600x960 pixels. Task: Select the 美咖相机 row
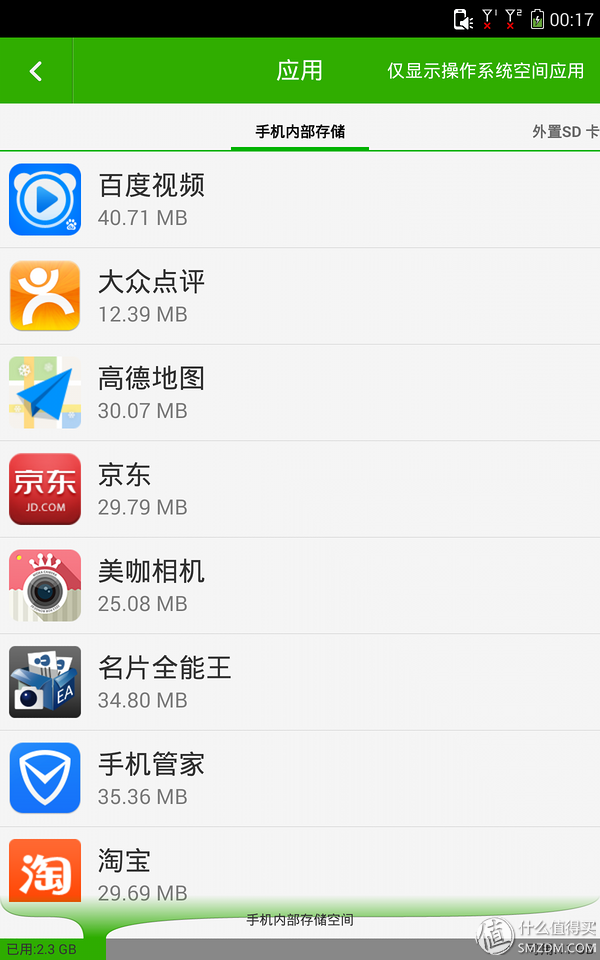[x=300, y=585]
